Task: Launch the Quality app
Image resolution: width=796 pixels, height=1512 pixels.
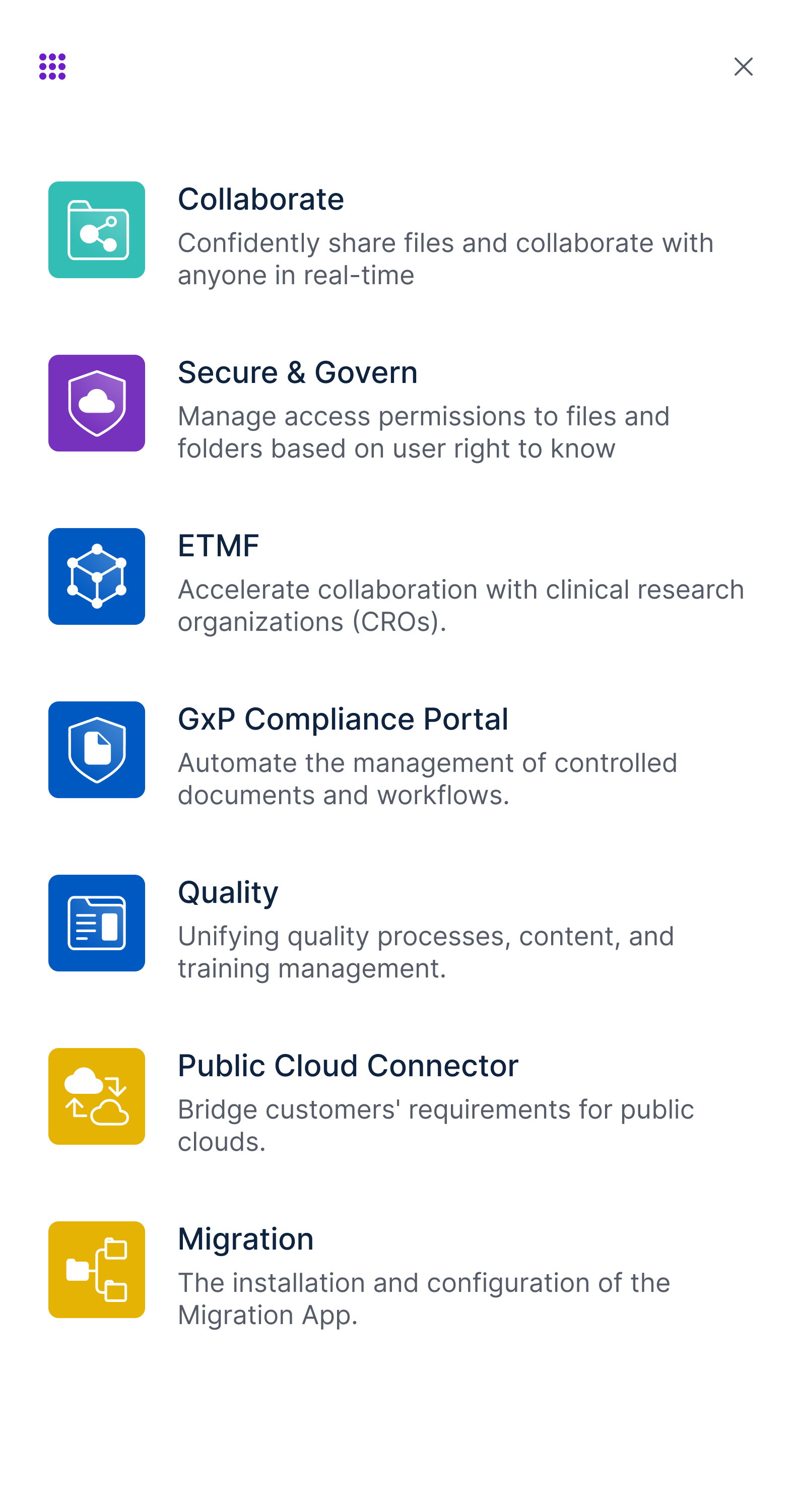Action: pos(228,892)
